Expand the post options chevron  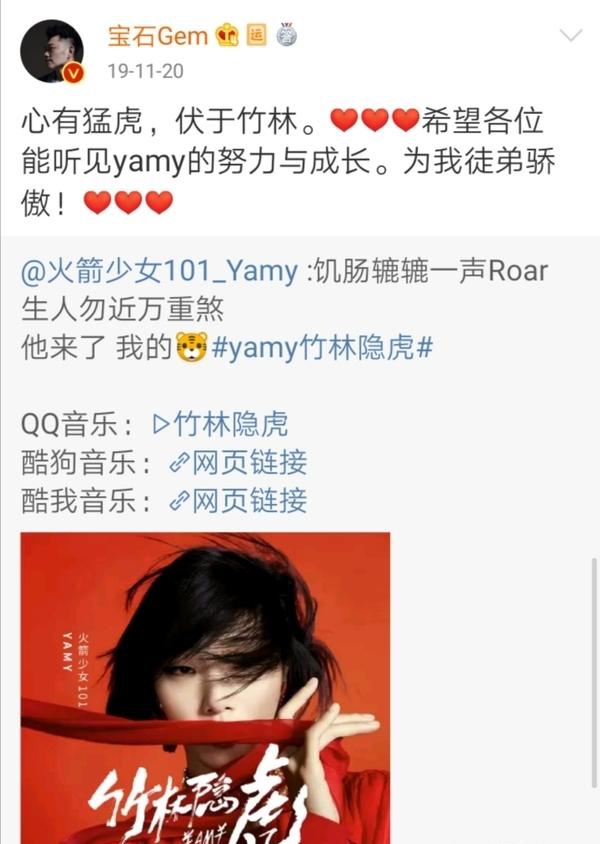[570, 37]
